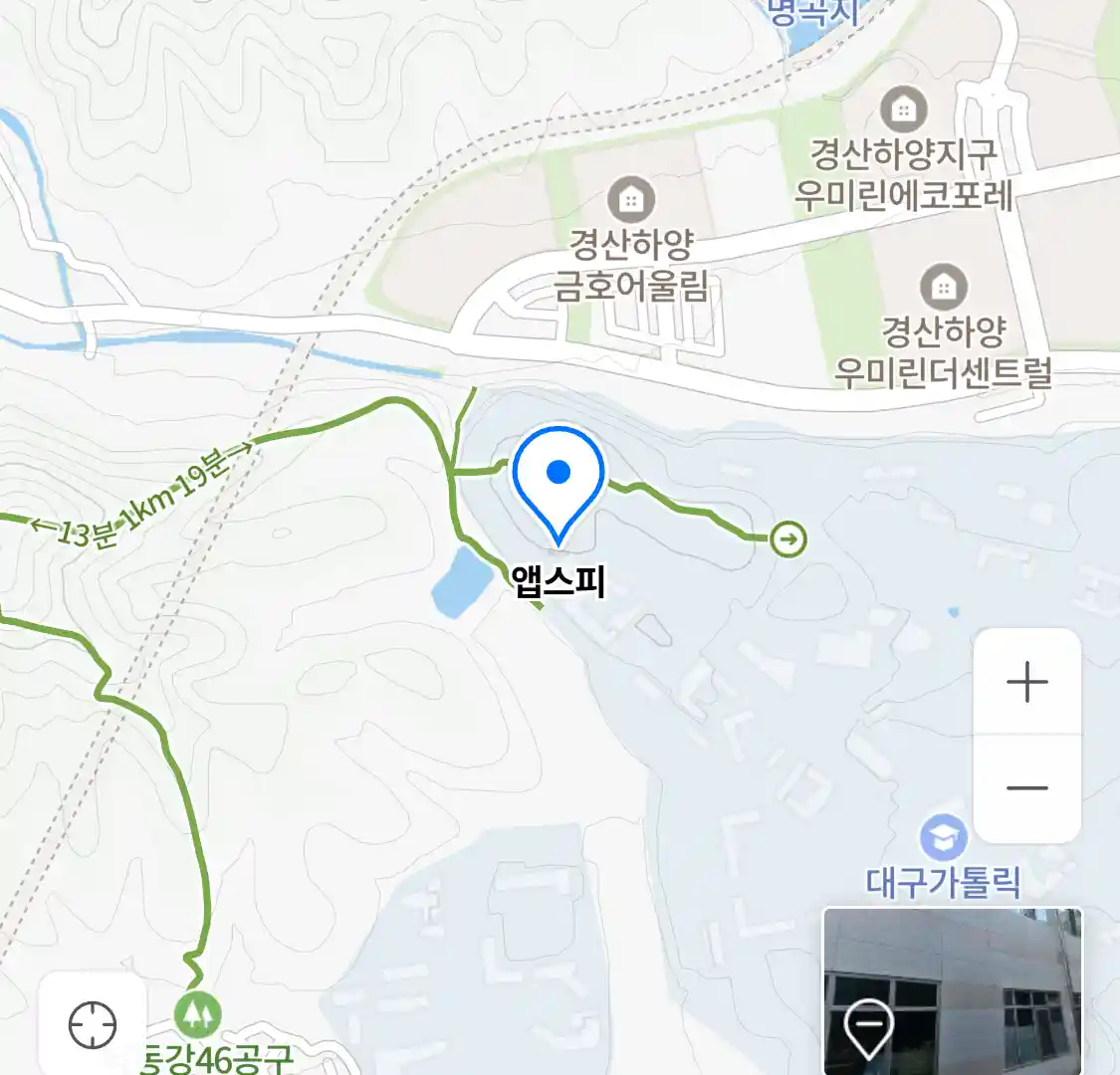The height and width of the screenshot is (1075, 1120).
Task: Tap the green trail arrow marker
Action: (x=788, y=539)
